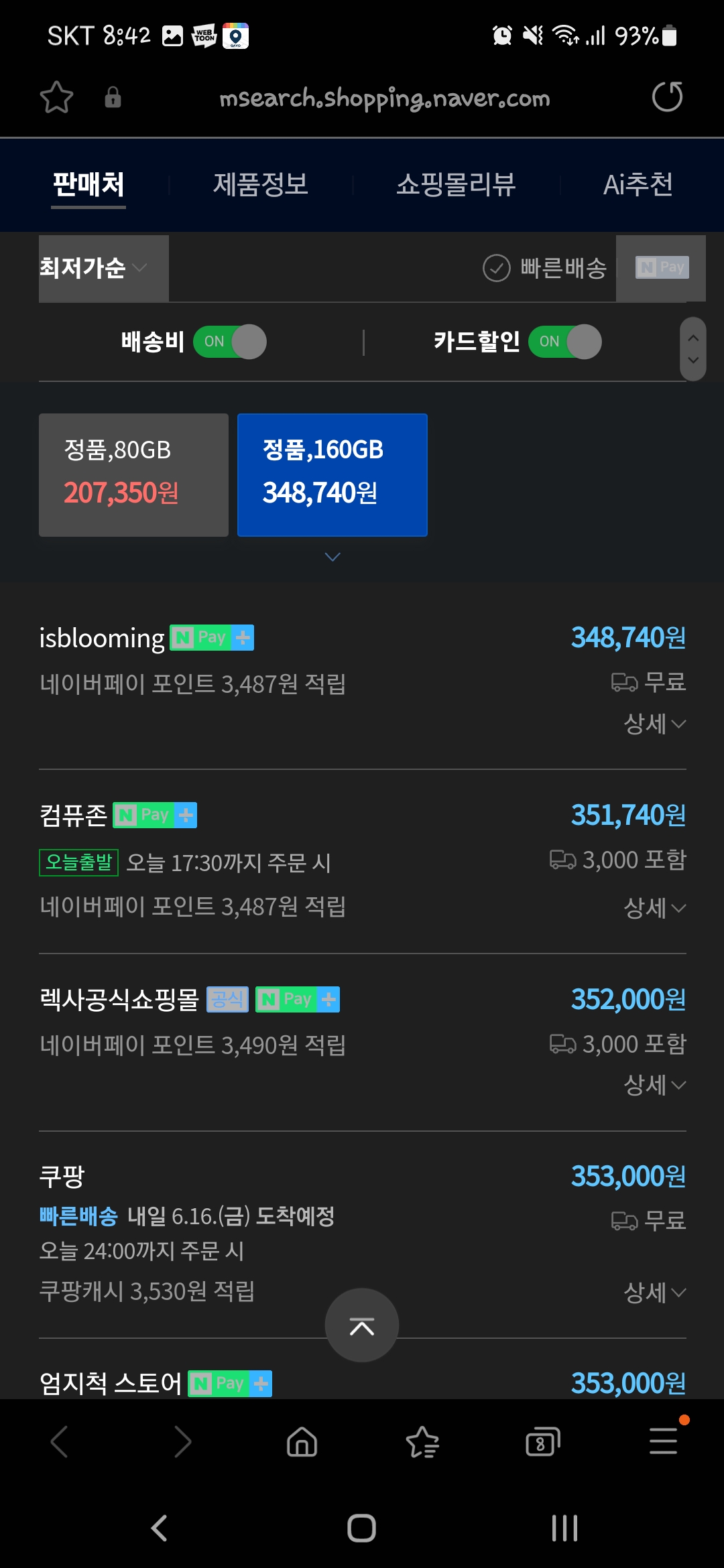Image resolution: width=724 pixels, height=1568 pixels.
Task: Filter by N Pay sellers
Action: 661,268
